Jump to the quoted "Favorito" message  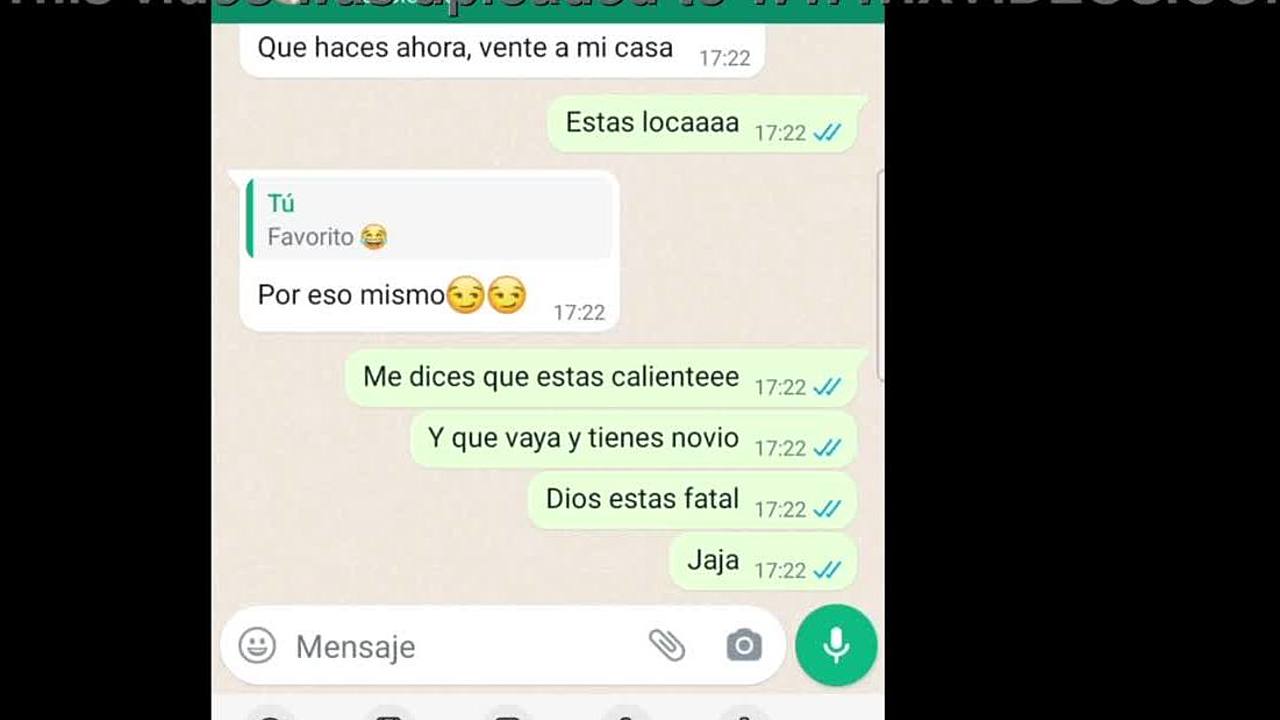coord(428,220)
